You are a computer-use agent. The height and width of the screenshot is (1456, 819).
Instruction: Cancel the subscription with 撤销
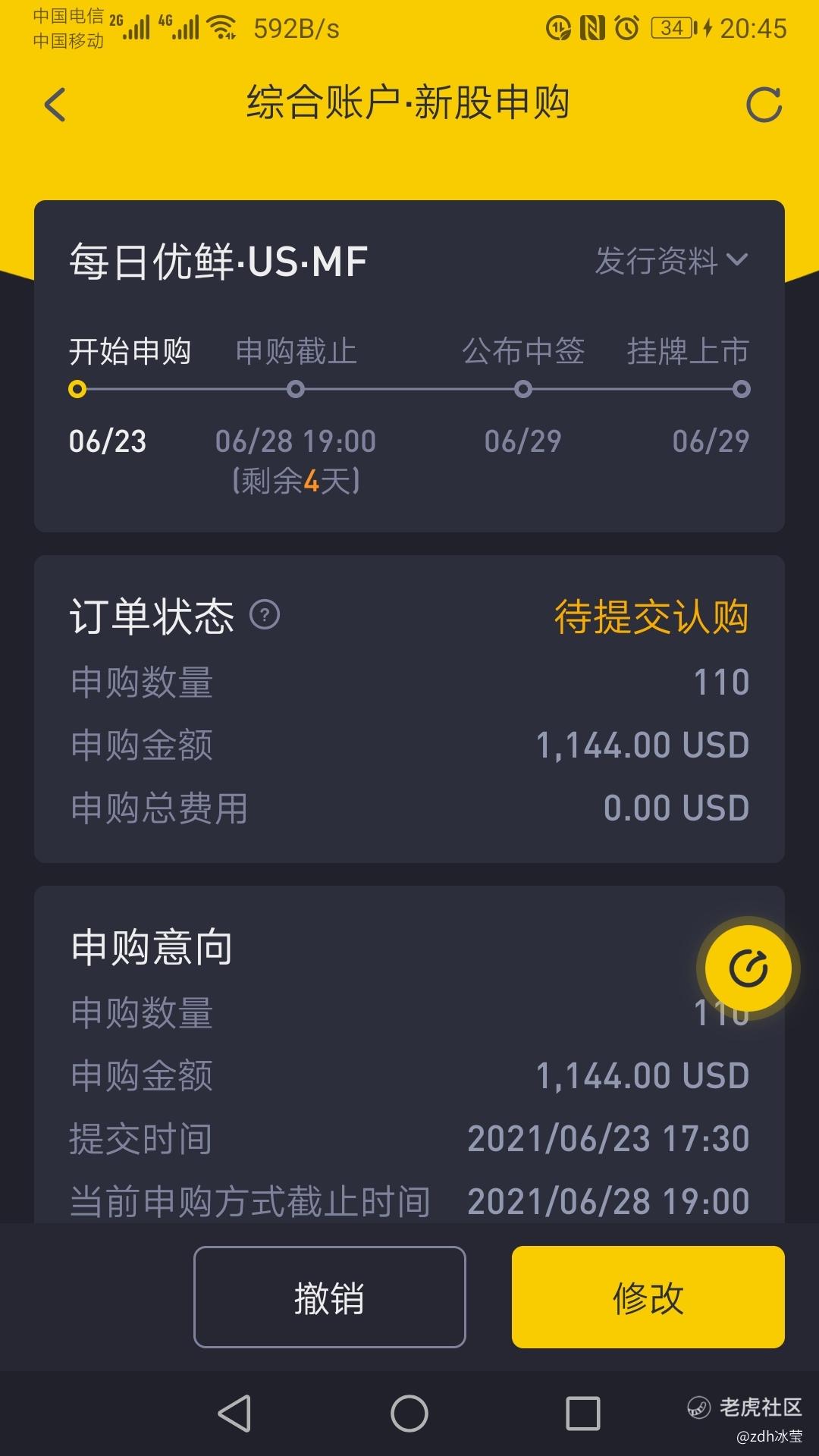329,1298
